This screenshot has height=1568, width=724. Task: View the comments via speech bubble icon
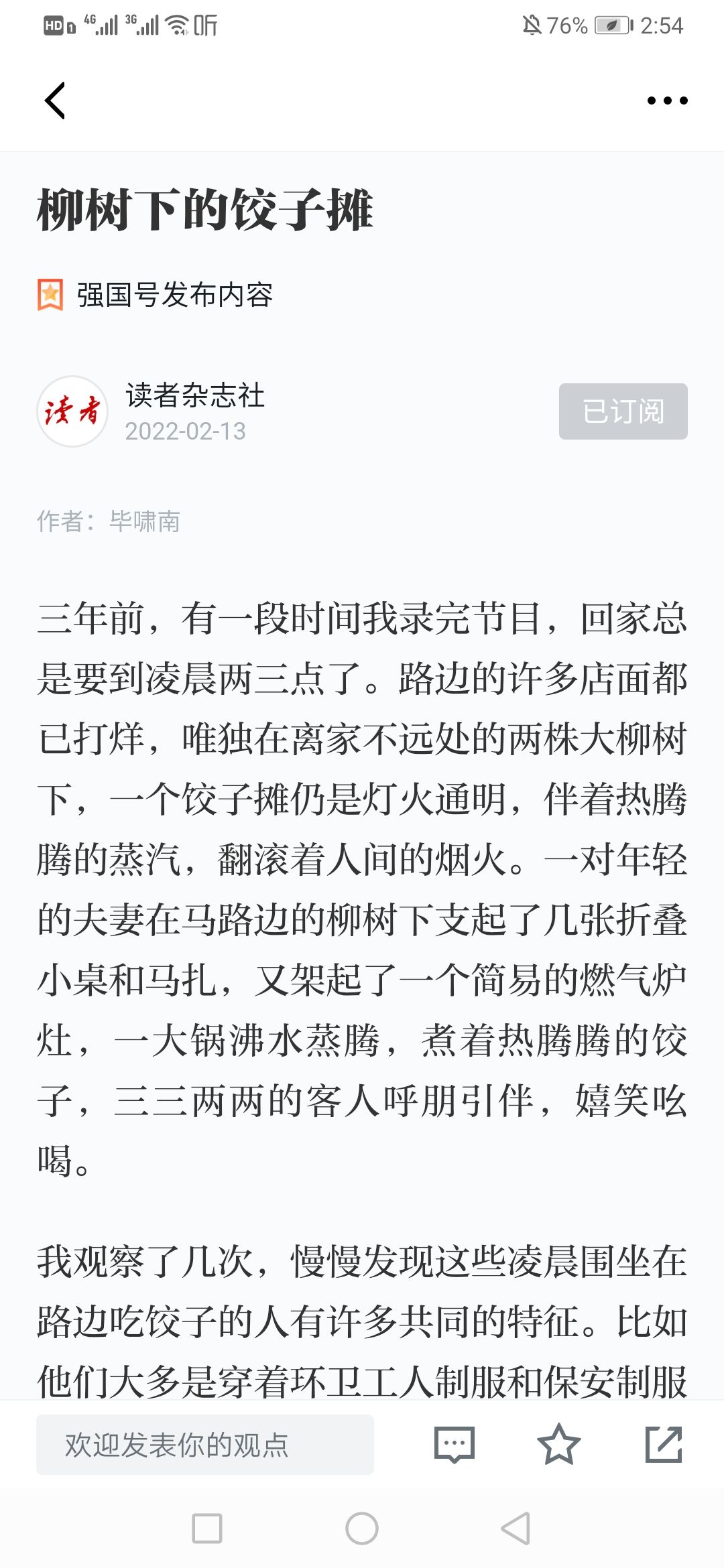[x=455, y=1445]
